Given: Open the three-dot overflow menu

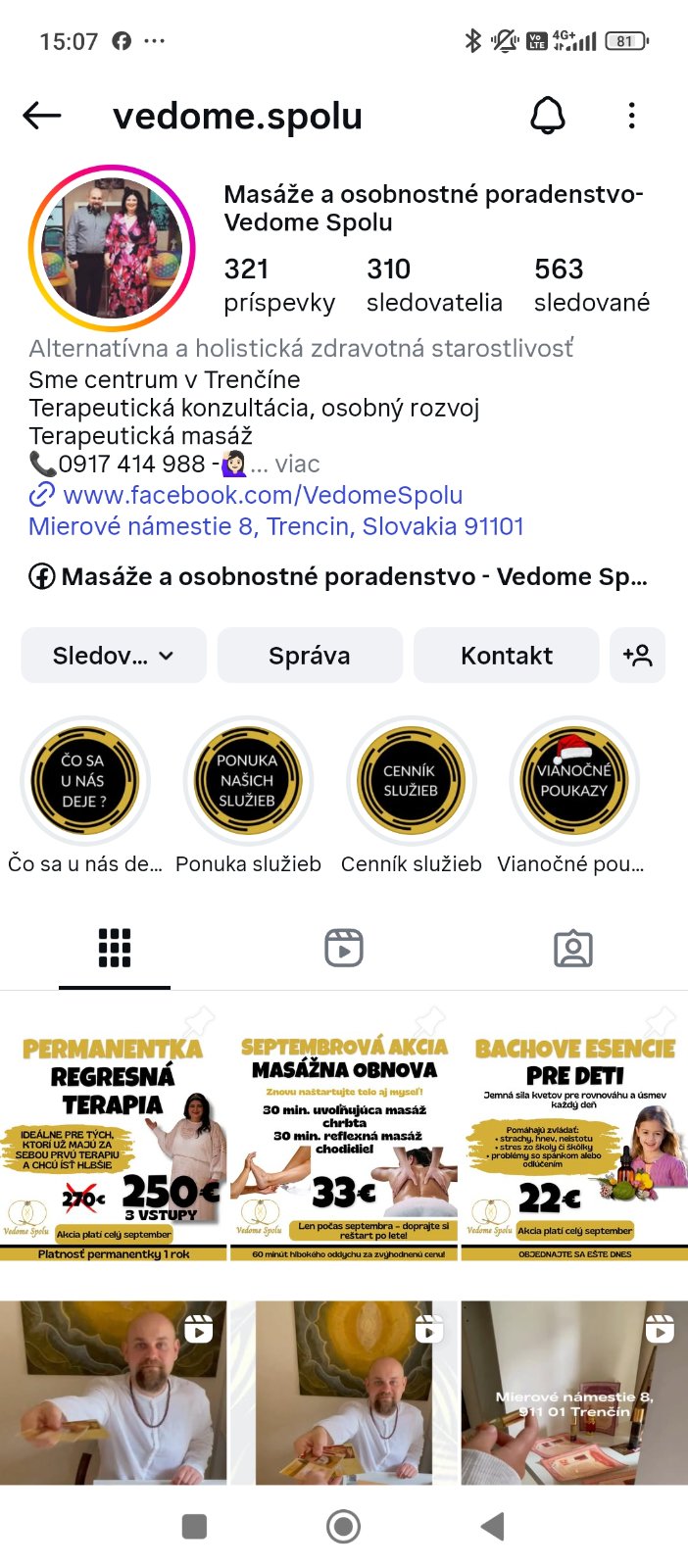Looking at the screenshot, I should click(x=631, y=116).
